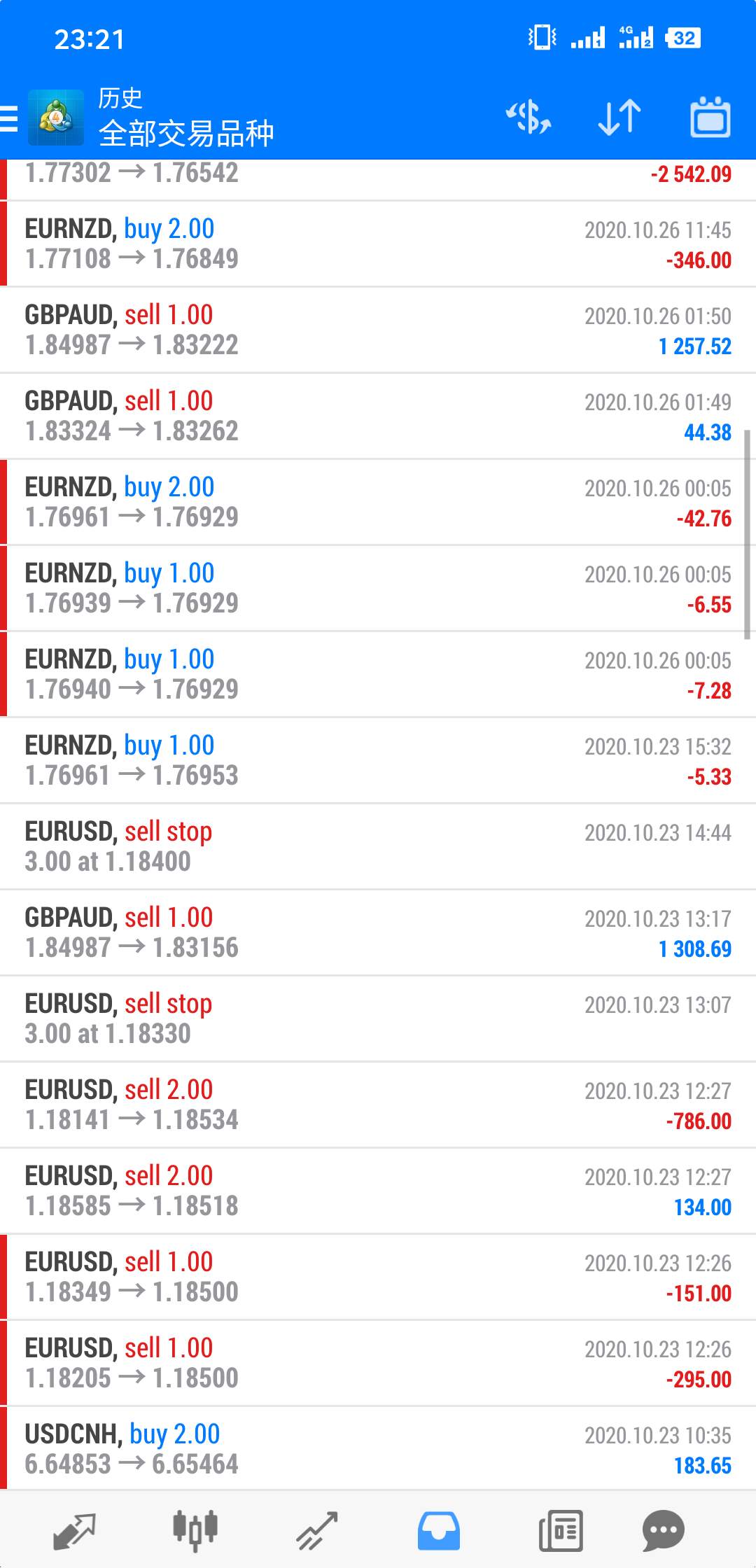Open the side drawer menu

[x=9, y=118]
